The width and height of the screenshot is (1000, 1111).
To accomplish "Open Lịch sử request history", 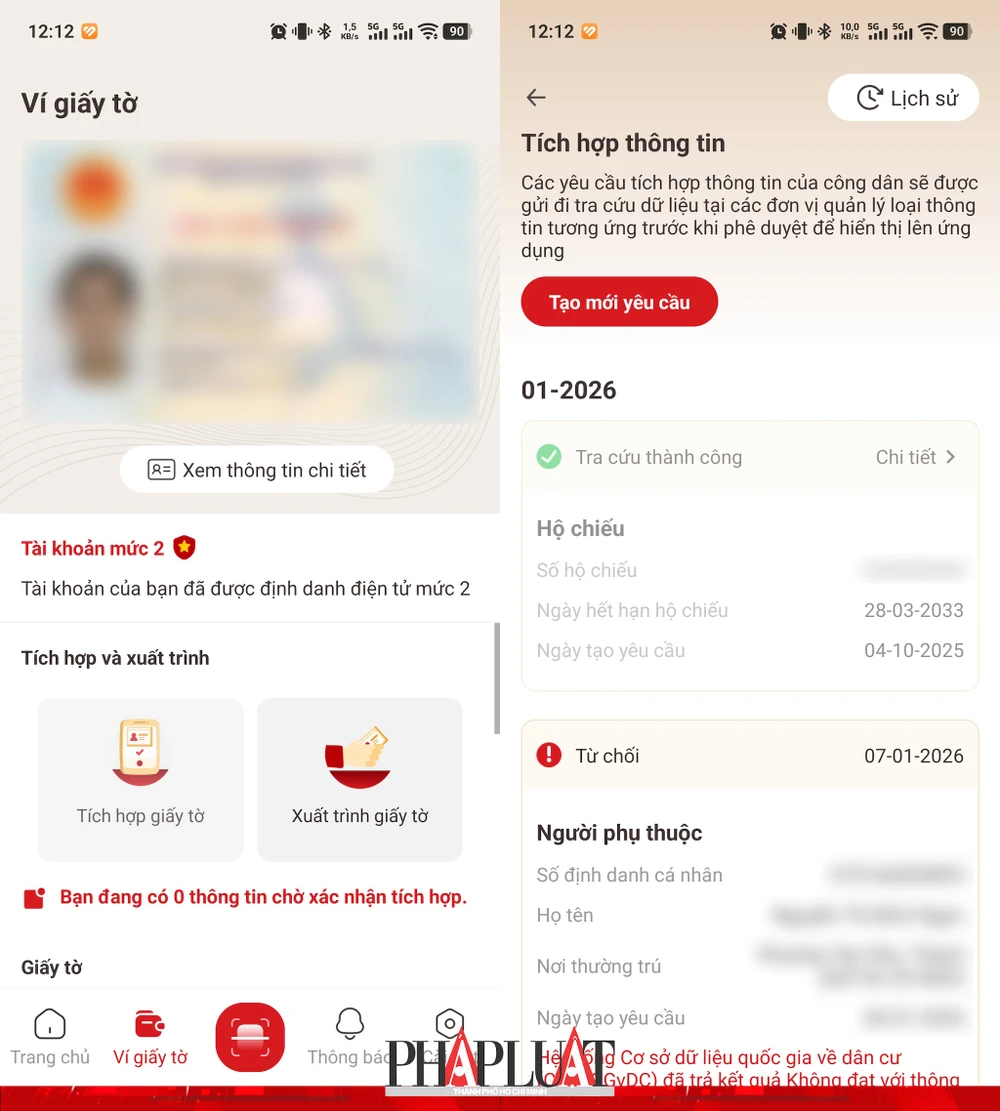I will [904, 98].
